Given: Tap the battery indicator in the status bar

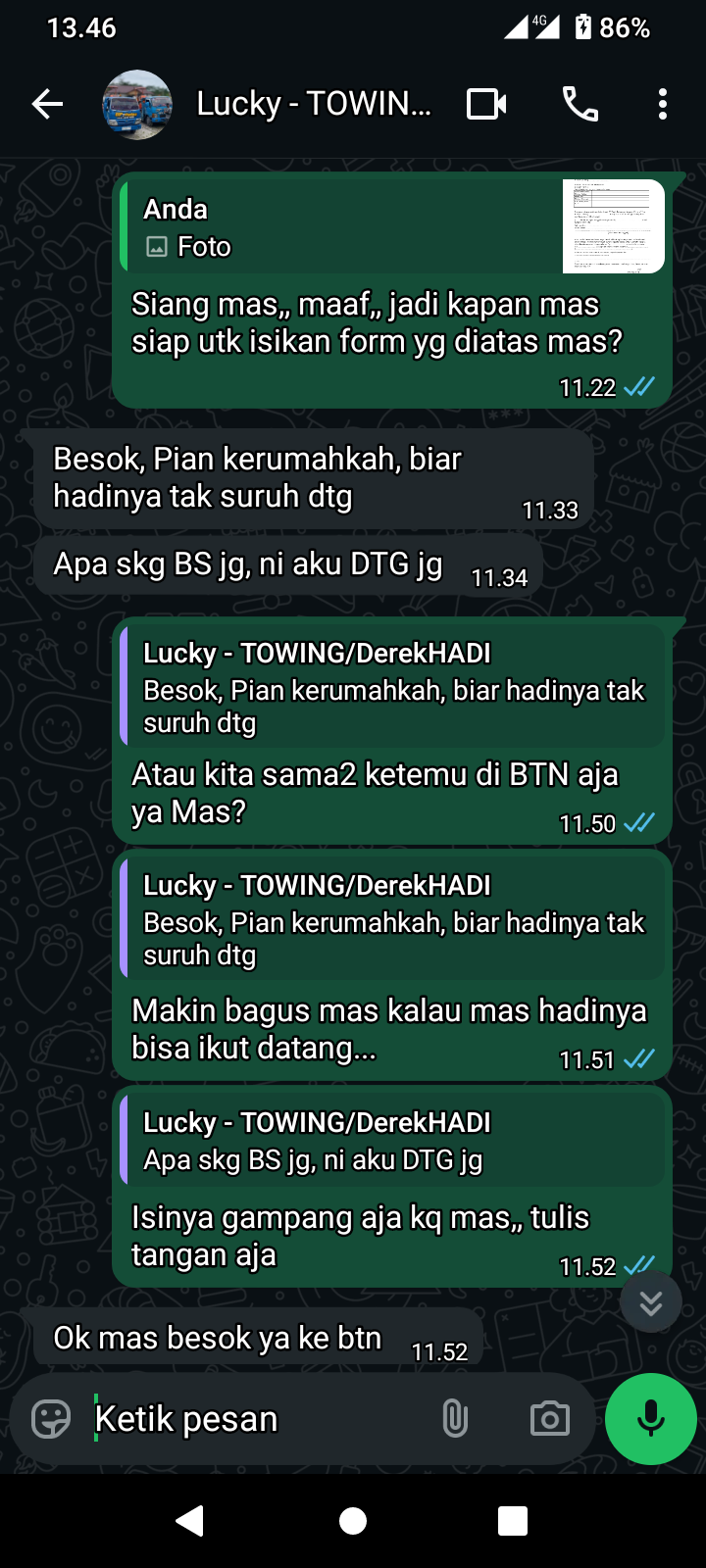Looking at the screenshot, I should click(x=584, y=28).
